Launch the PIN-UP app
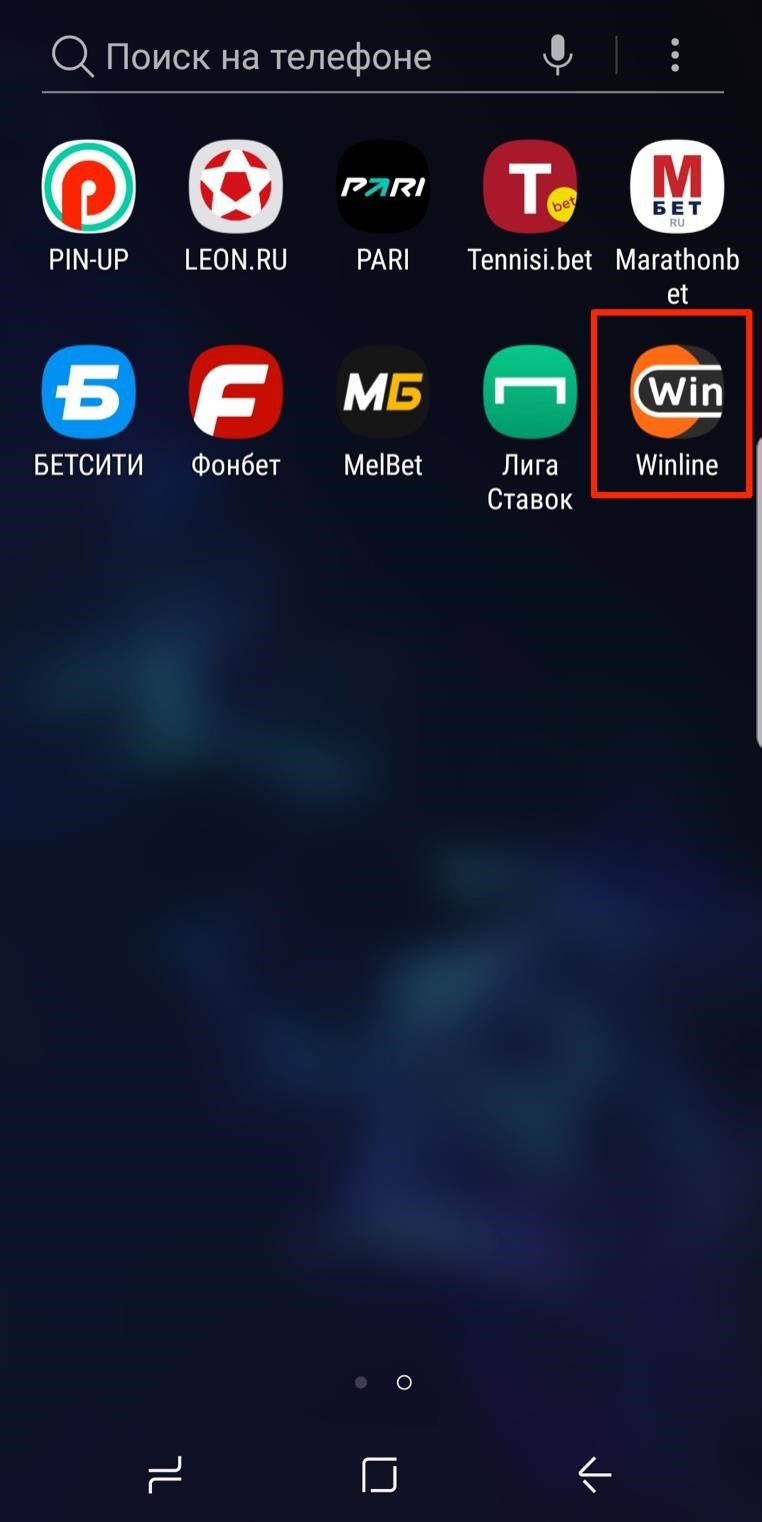The image size is (762, 1522). (89, 187)
